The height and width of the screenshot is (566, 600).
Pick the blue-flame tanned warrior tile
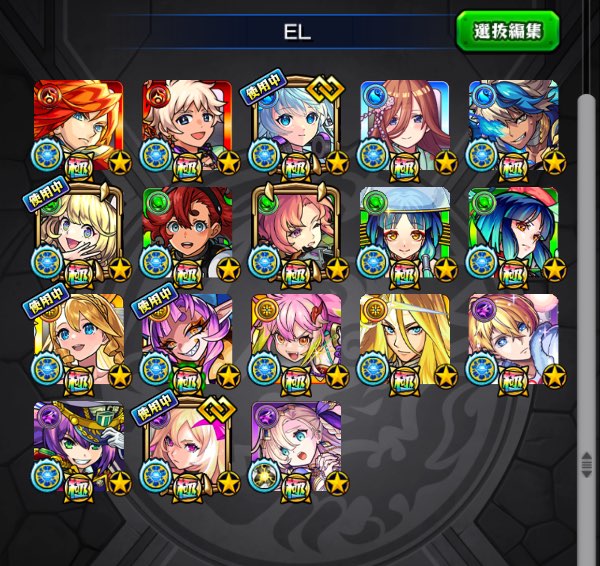513,125
